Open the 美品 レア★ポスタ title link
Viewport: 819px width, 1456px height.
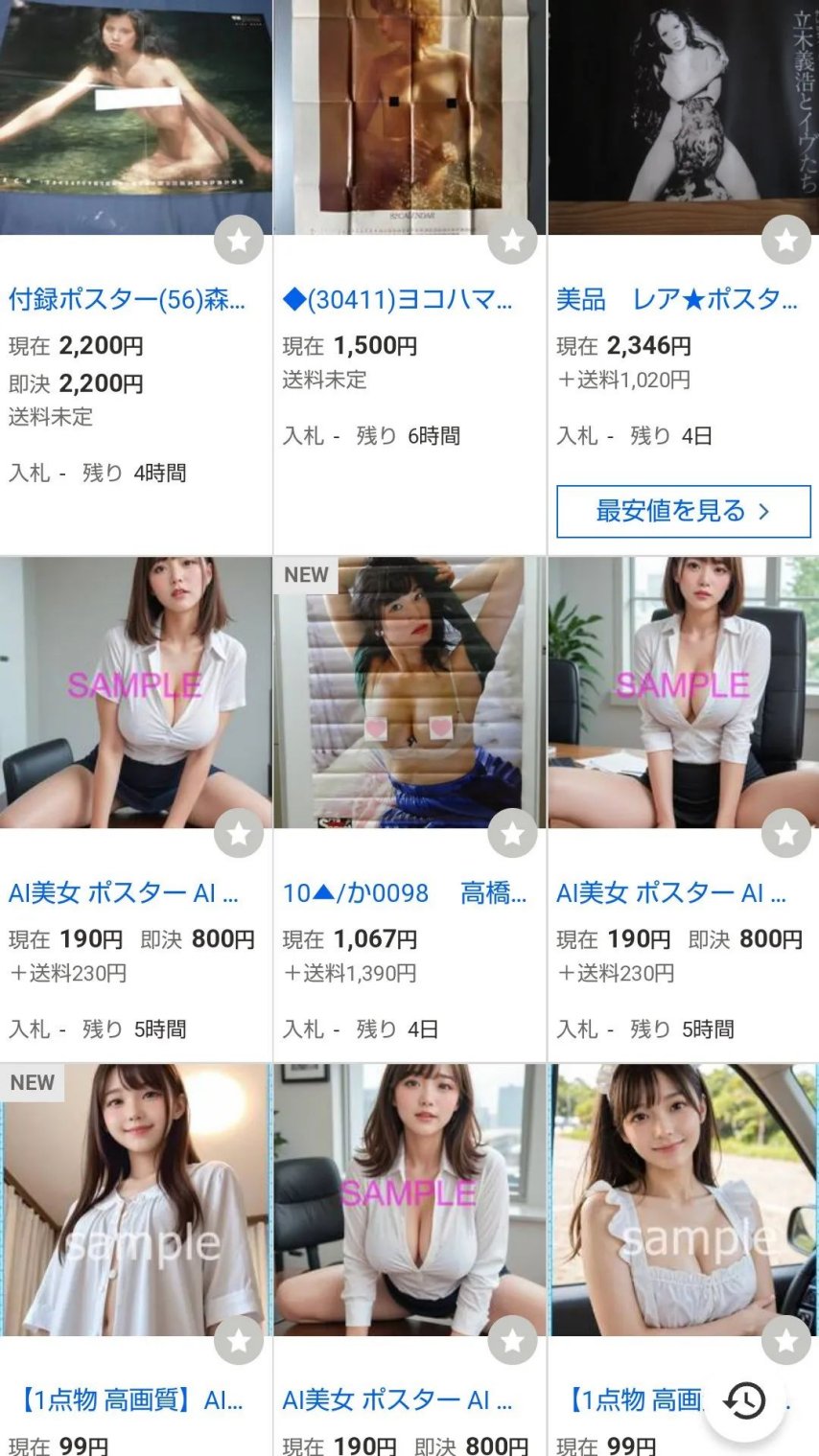676,300
